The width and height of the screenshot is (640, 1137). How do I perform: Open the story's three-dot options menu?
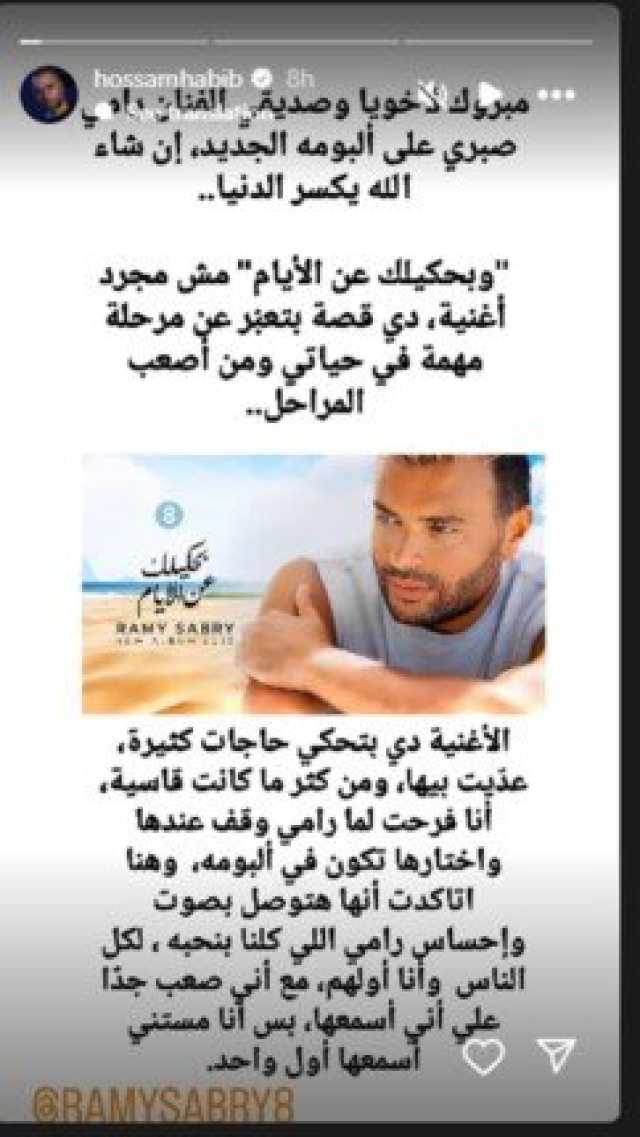tap(556, 94)
